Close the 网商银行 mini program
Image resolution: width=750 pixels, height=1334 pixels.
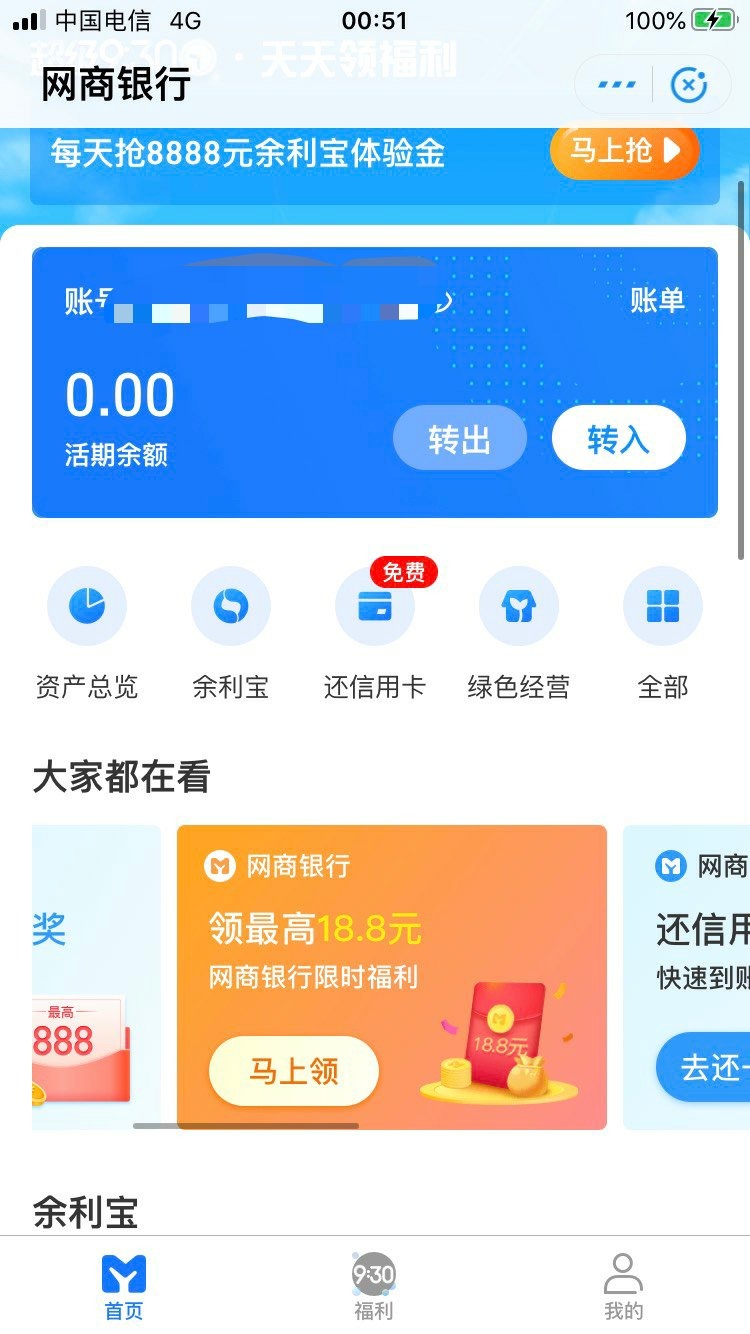tap(689, 85)
